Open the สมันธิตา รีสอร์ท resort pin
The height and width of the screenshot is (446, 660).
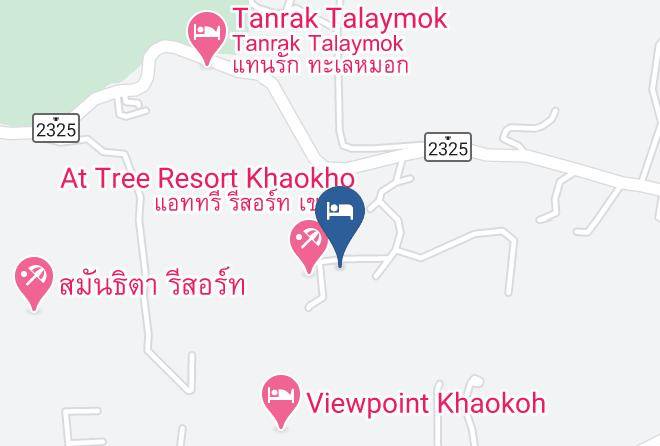(x=34, y=283)
